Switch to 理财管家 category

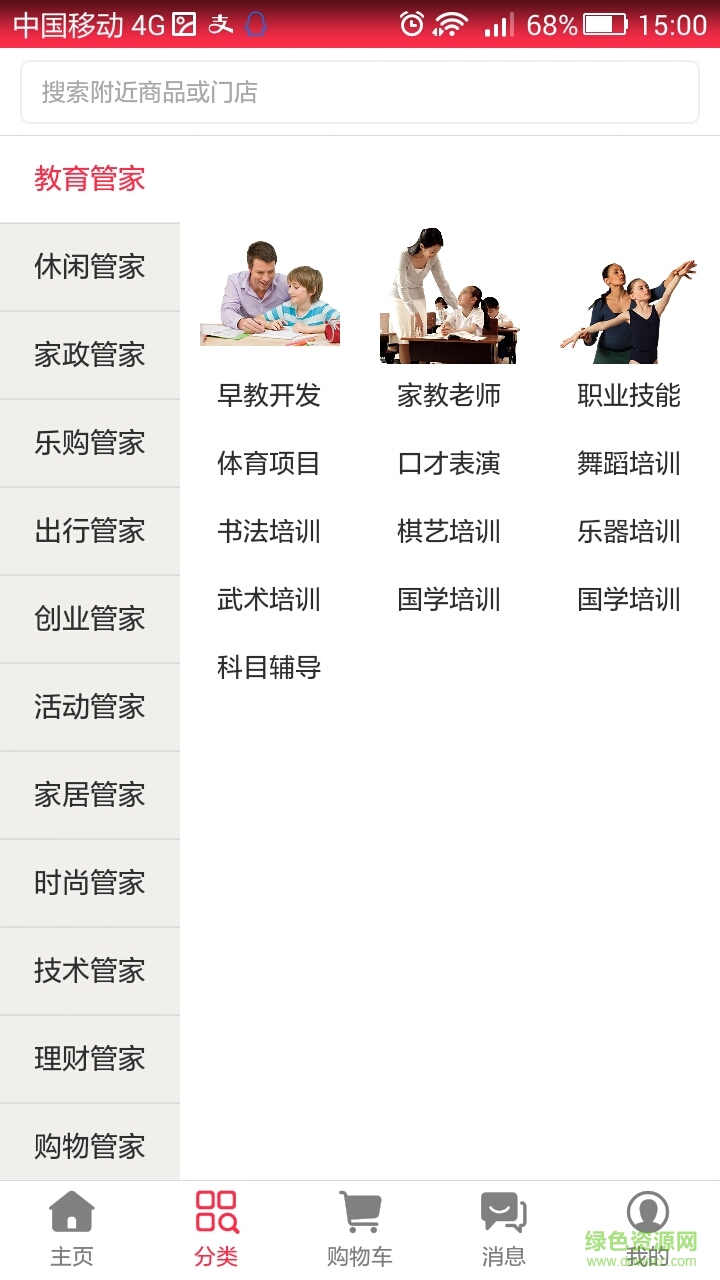[90, 1059]
